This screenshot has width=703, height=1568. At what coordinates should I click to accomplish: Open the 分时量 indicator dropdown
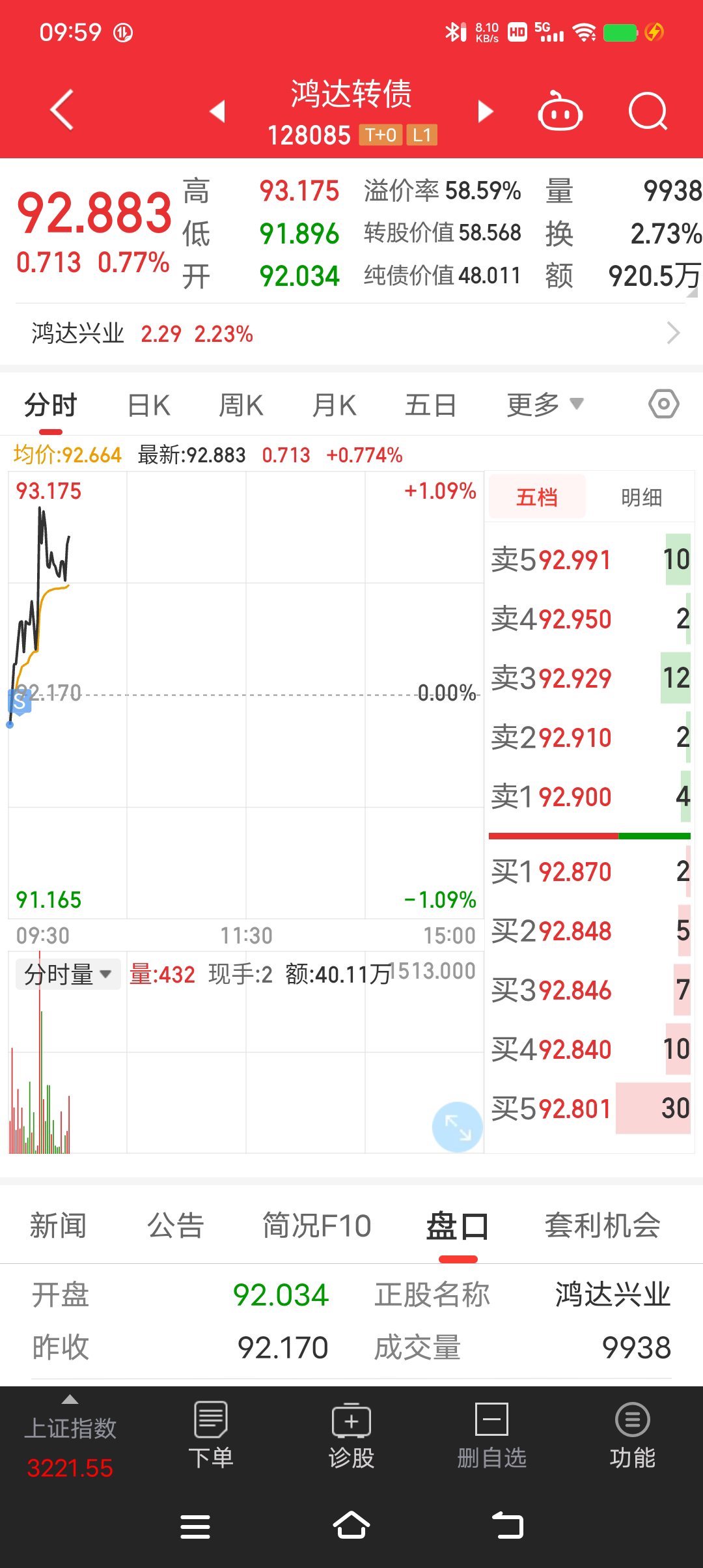click(x=68, y=975)
